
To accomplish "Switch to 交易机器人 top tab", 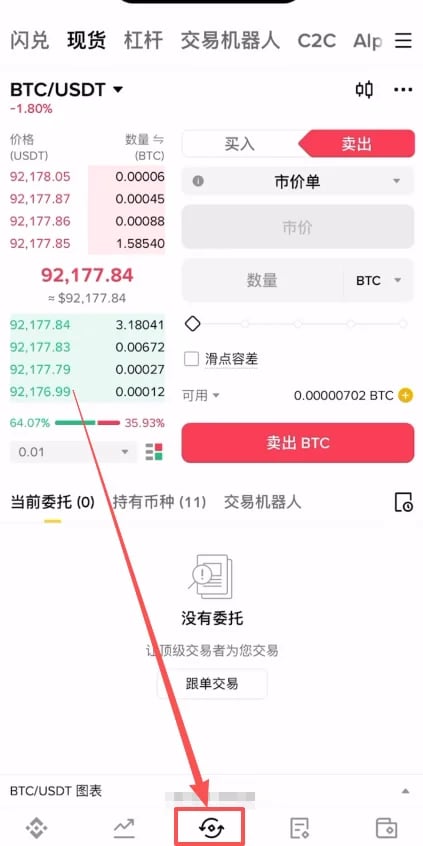I will tap(230, 40).
